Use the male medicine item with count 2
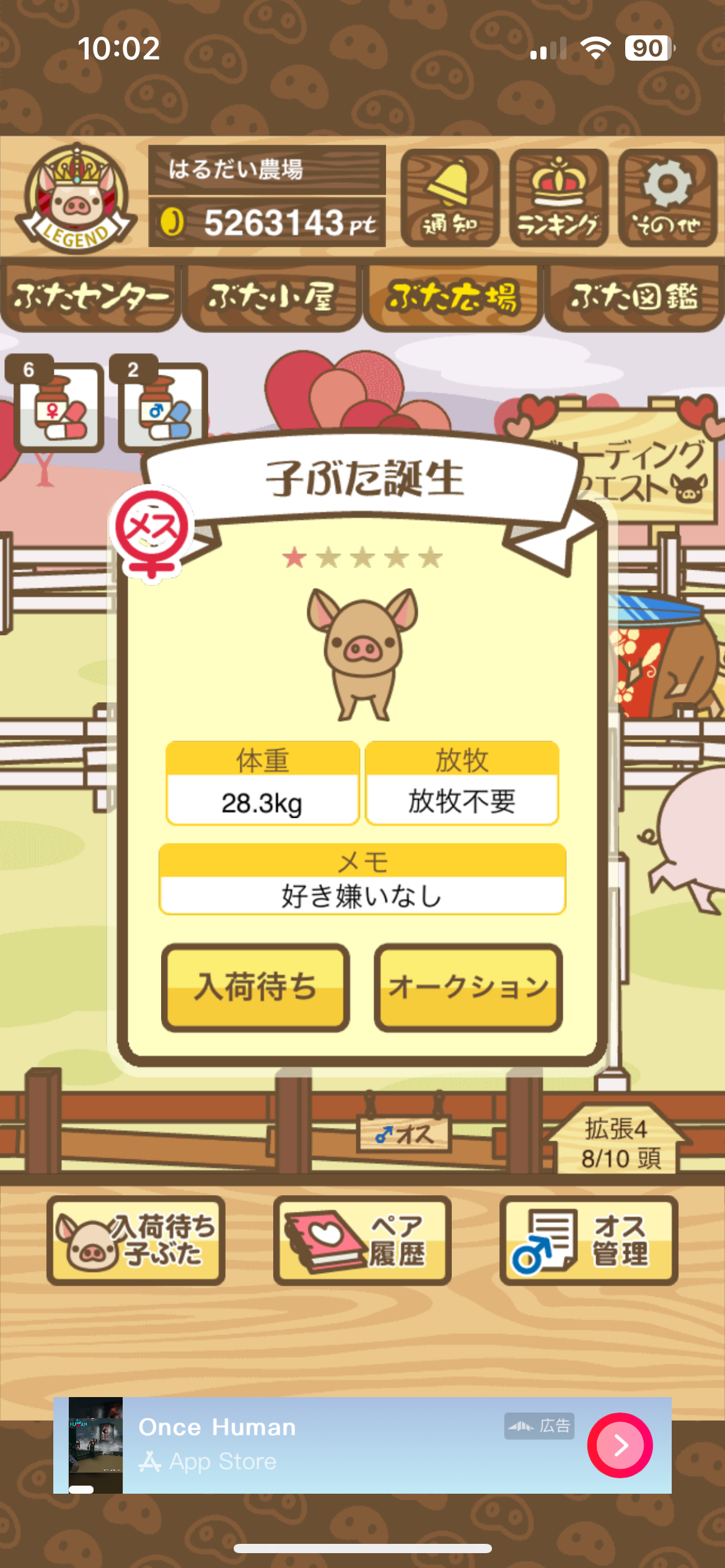Viewport: 725px width, 1568px height. click(x=164, y=406)
